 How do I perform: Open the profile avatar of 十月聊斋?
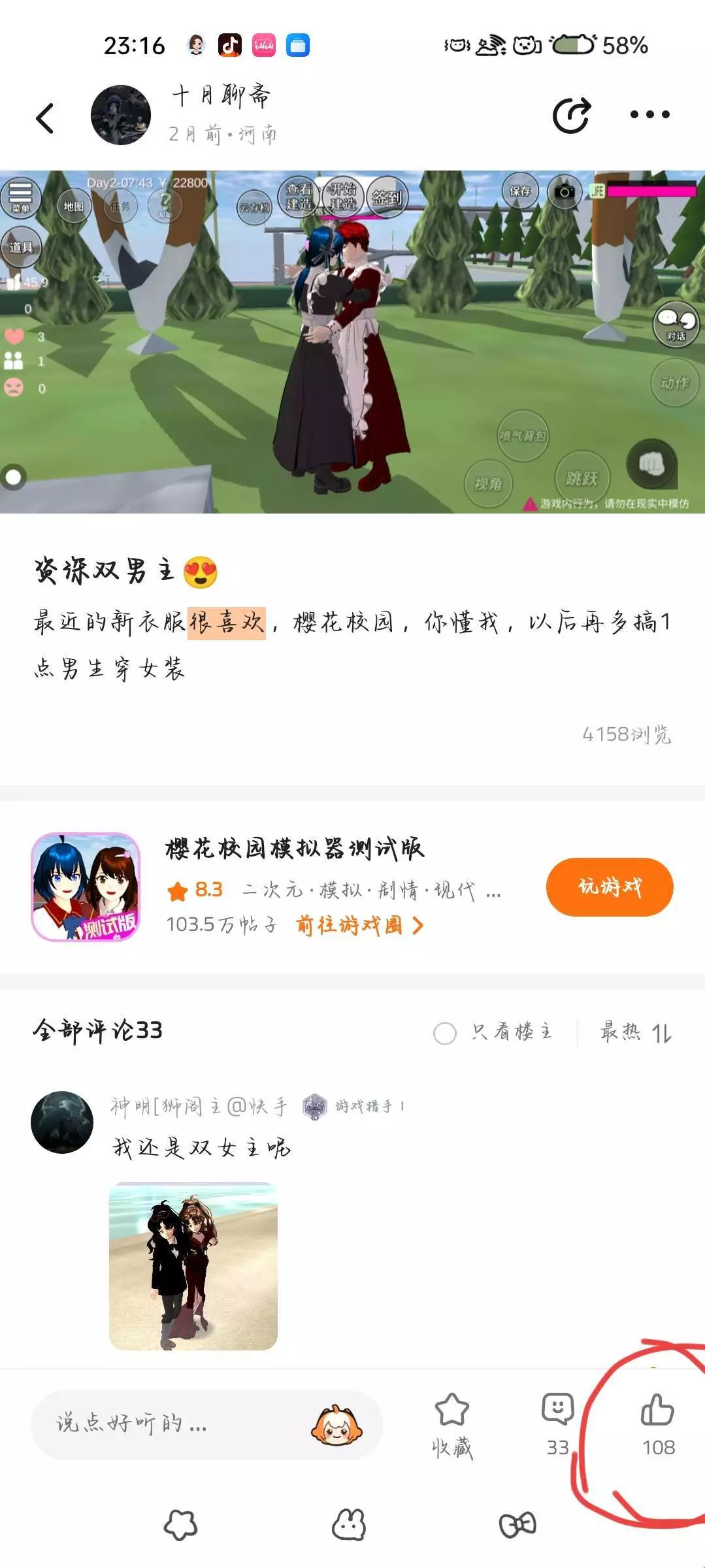click(121, 115)
